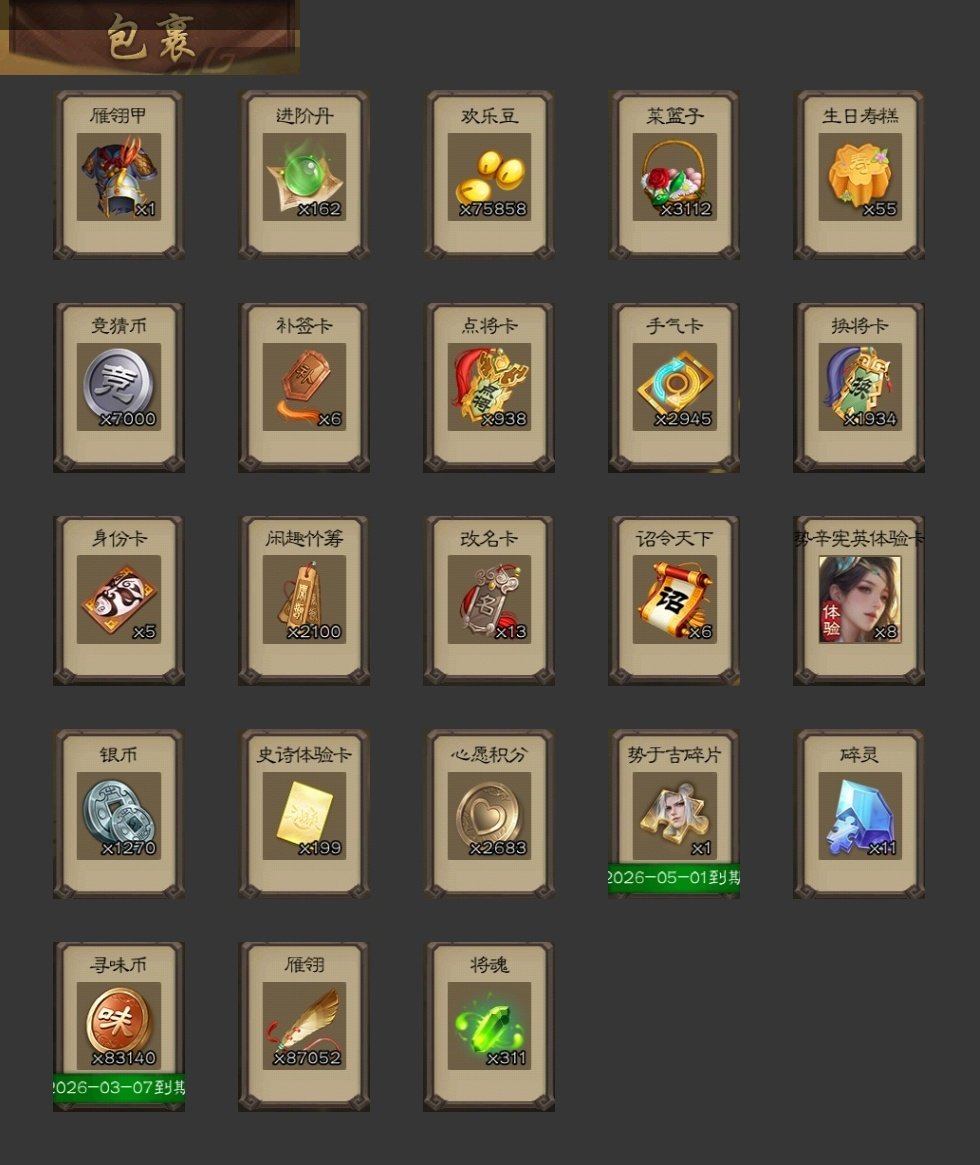Select the 进阶丹 item
The height and width of the screenshot is (1165, 980).
(304, 177)
